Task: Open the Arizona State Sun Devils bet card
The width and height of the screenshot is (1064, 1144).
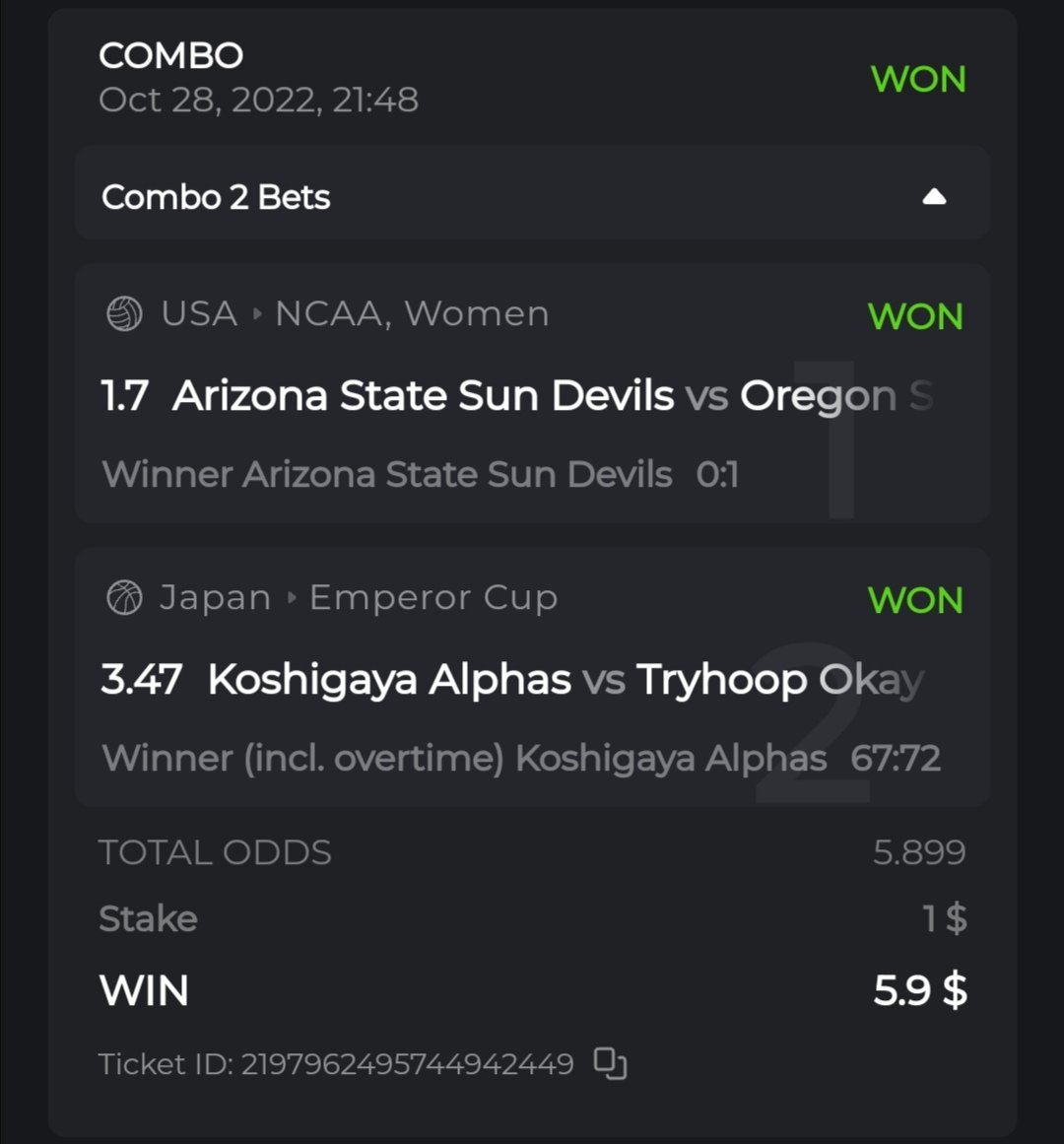Action: pyautogui.click(x=532, y=394)
